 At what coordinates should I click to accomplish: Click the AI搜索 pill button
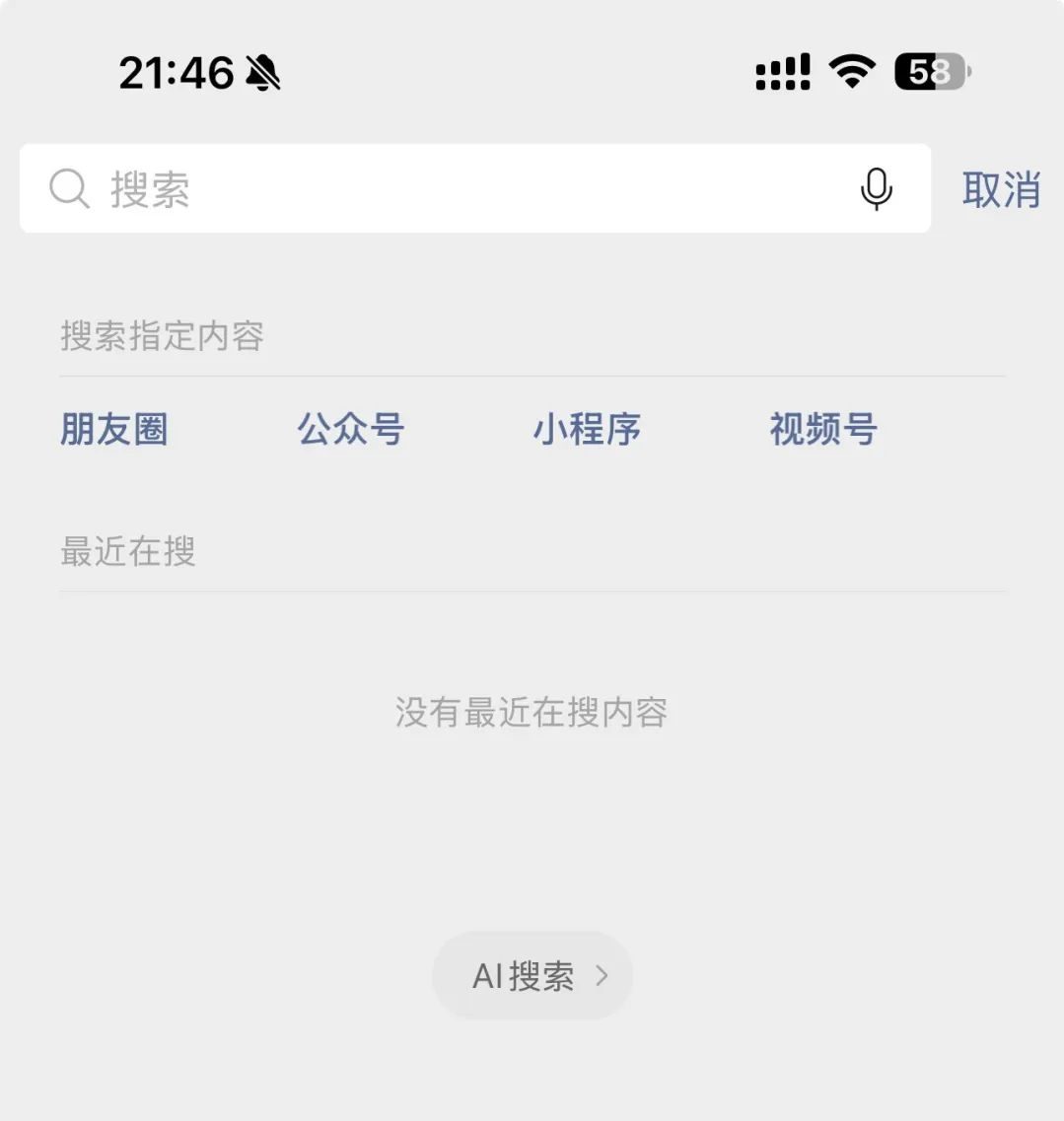coord(532,975)
